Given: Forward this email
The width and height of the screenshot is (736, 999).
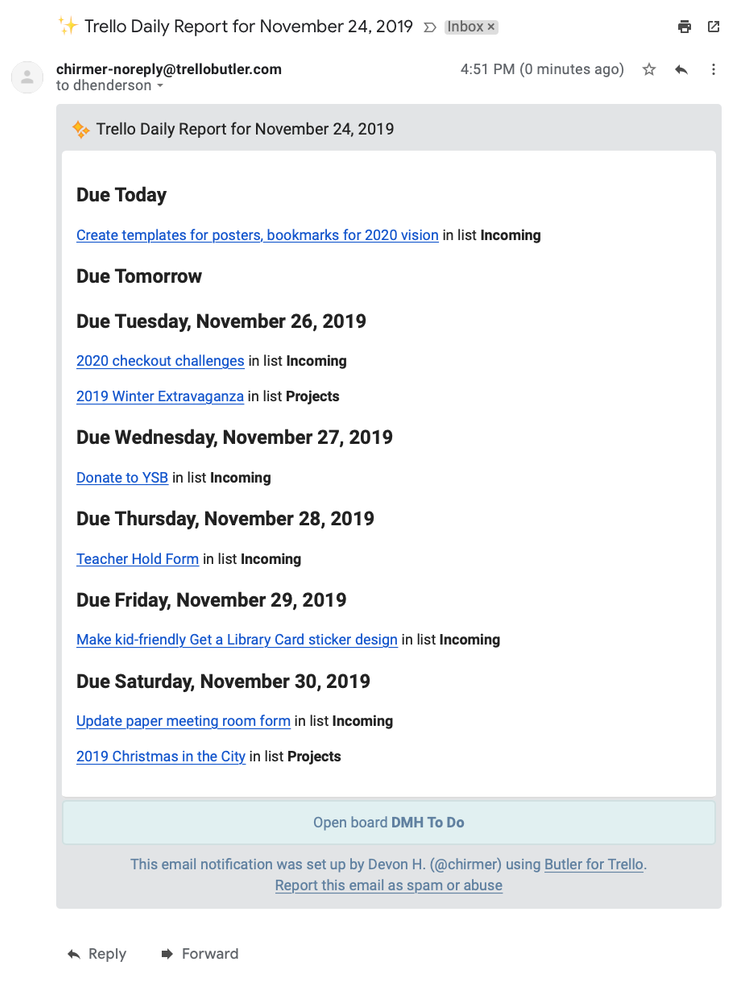Looking at the screenshot, I should pos(200,954).
